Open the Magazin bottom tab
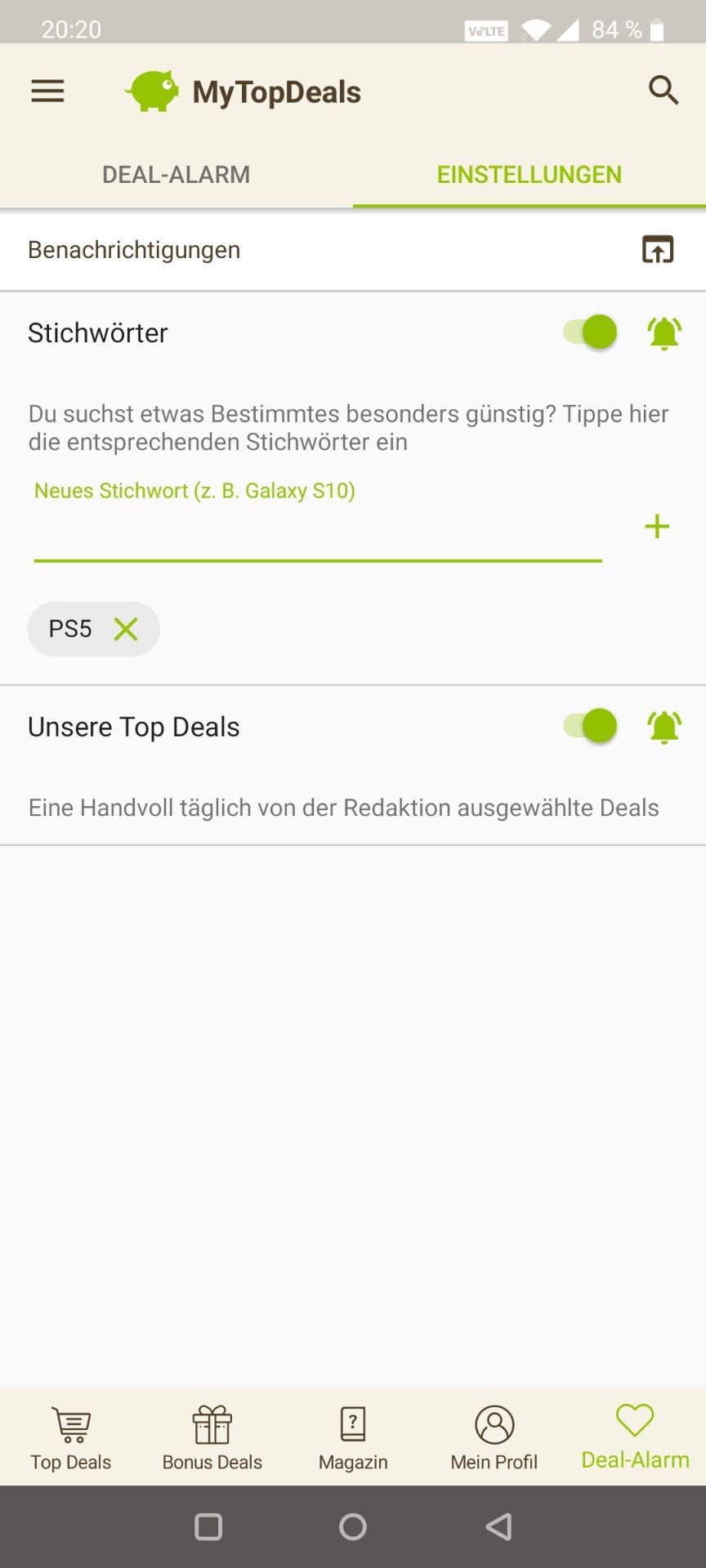706x1568 pixels. [x=353, y=1437]
